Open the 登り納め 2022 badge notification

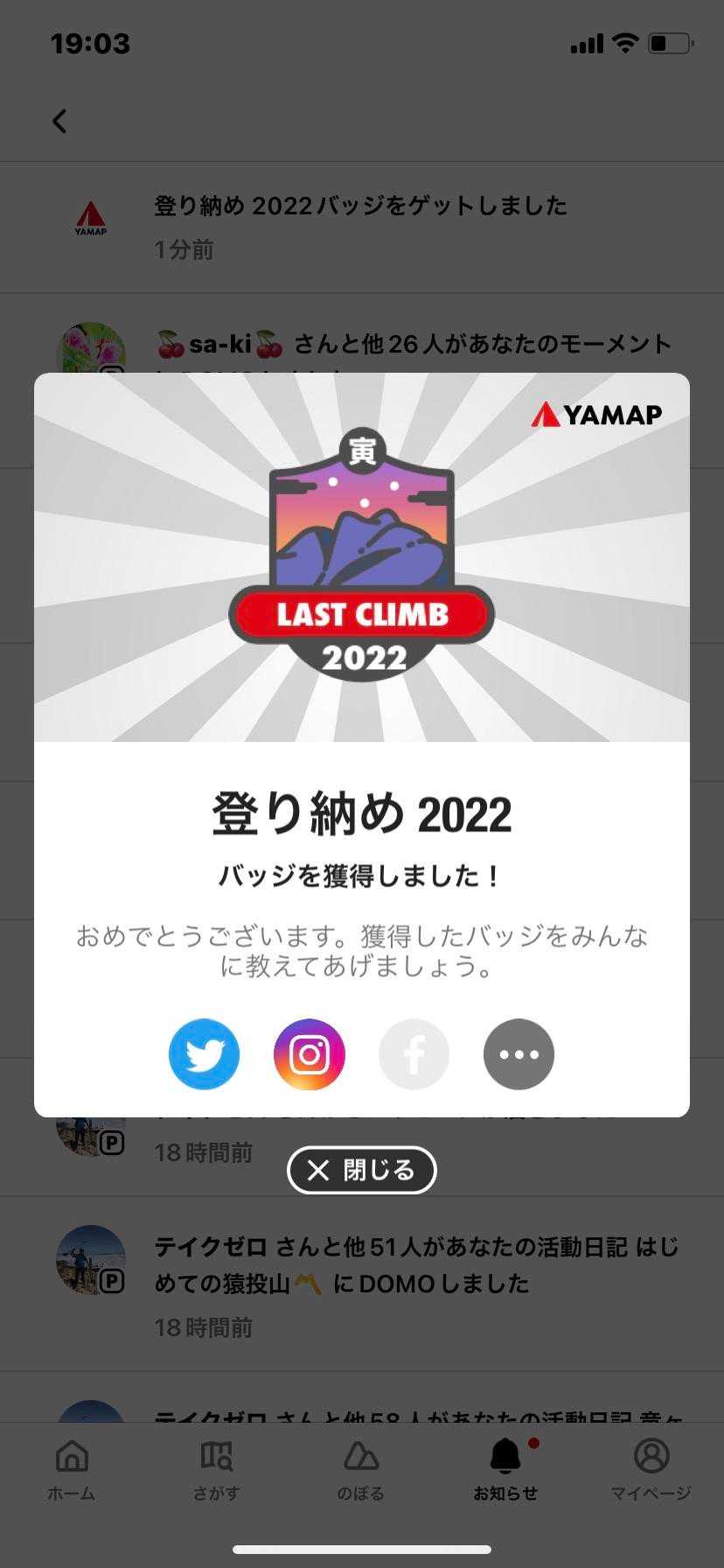[361, 226]
